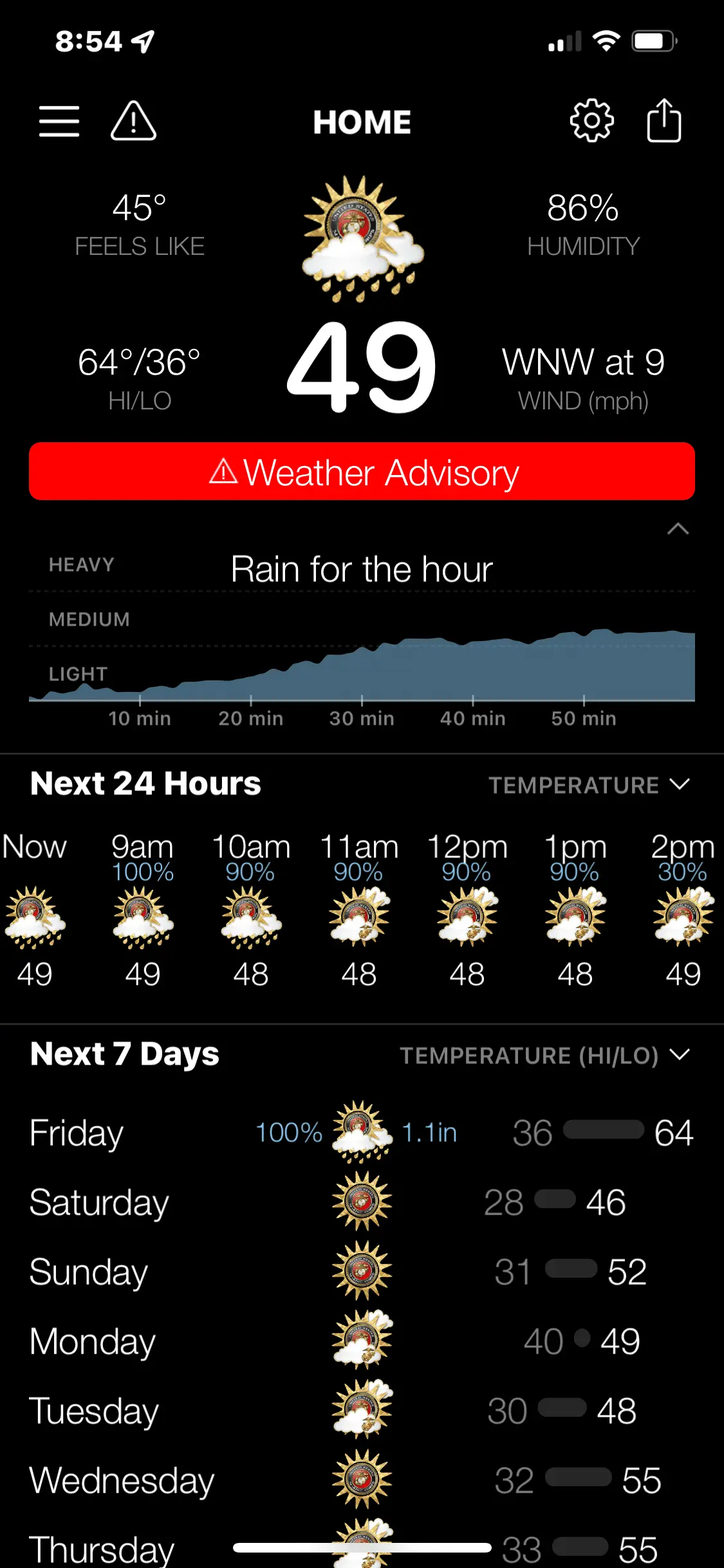Select Sunday's daily forecast

point(362,1272)
